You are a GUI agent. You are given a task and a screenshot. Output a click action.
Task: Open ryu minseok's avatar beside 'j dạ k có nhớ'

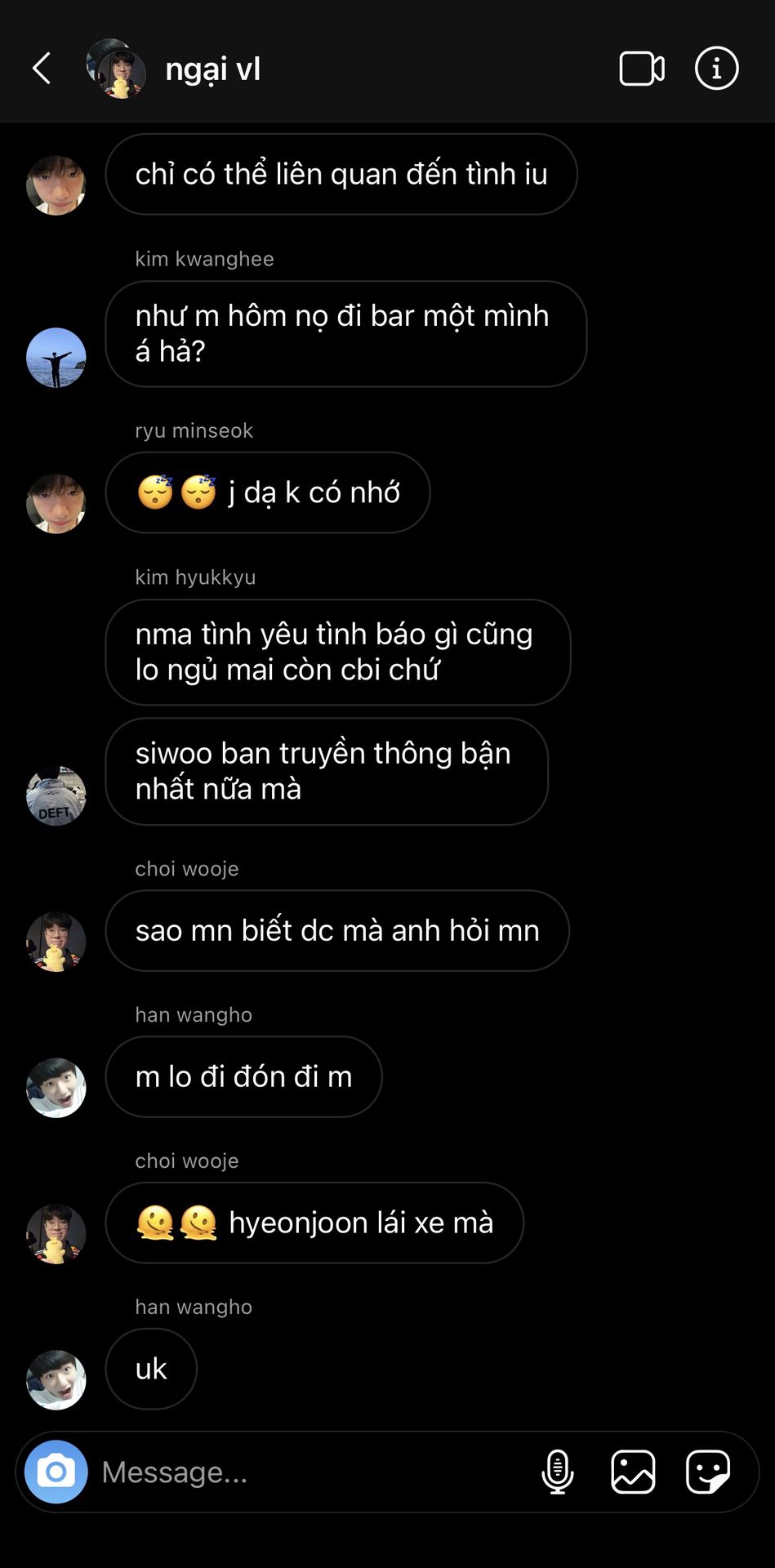point(56,503)
